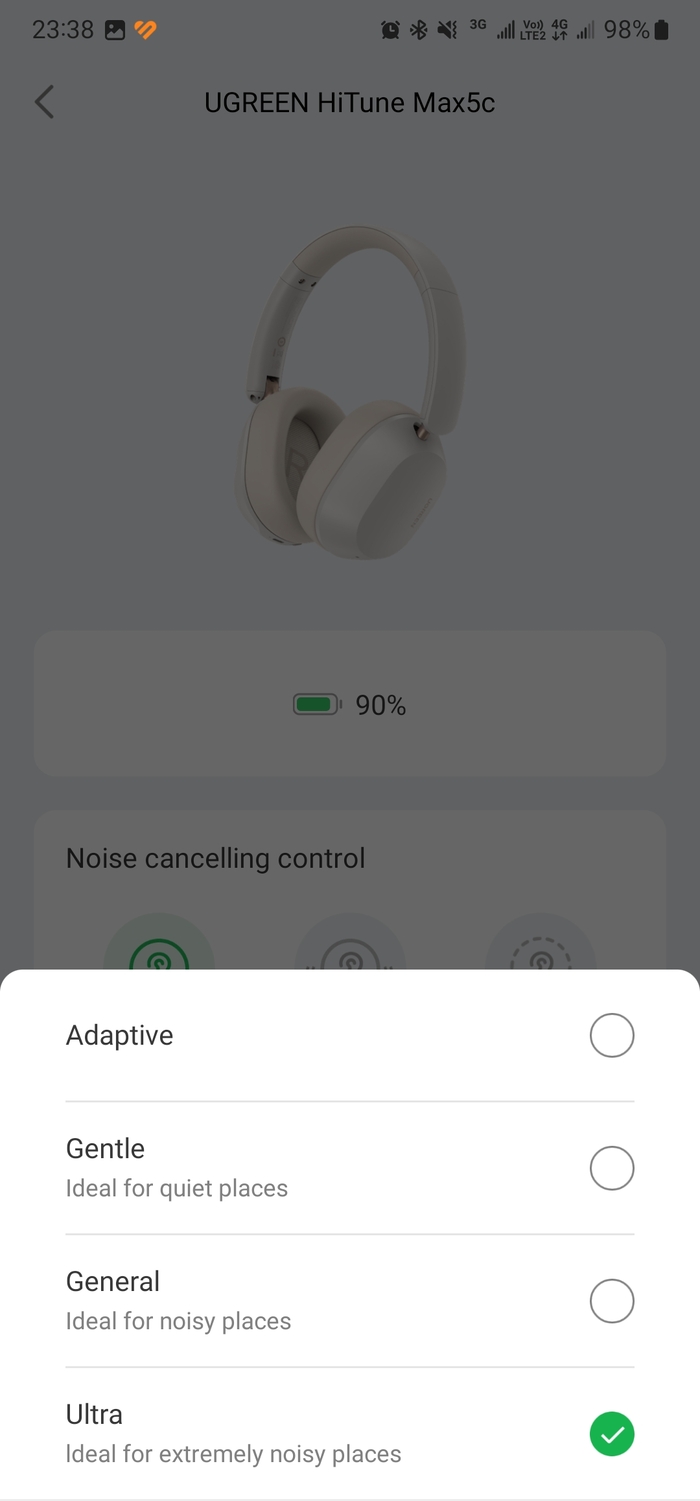Choose Gentle mode for quiet places

point(611,1168)
